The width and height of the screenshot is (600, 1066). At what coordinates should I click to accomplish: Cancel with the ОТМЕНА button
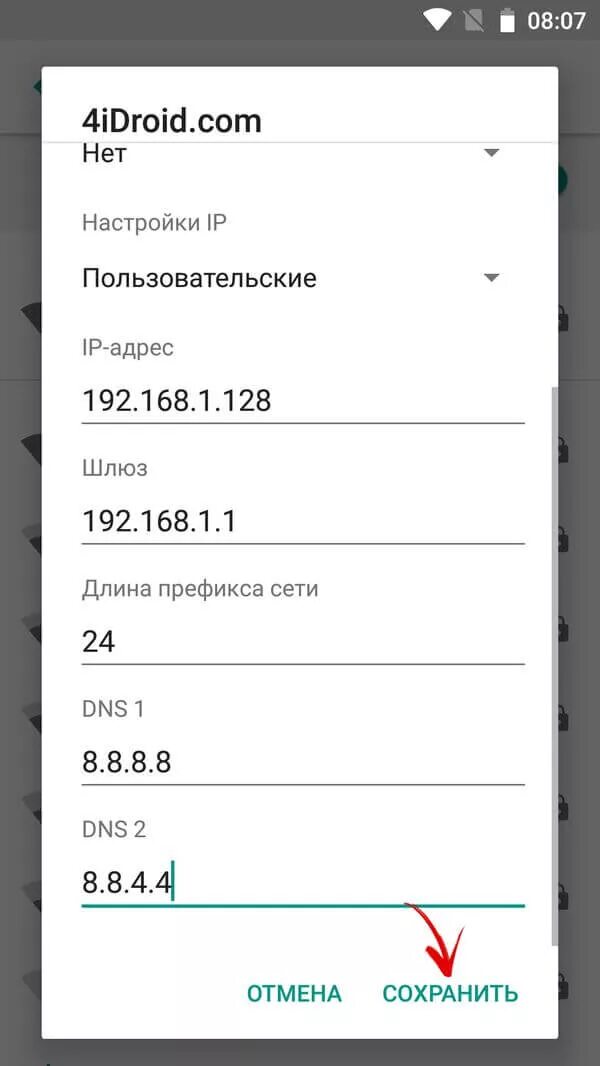coord(294,993)
